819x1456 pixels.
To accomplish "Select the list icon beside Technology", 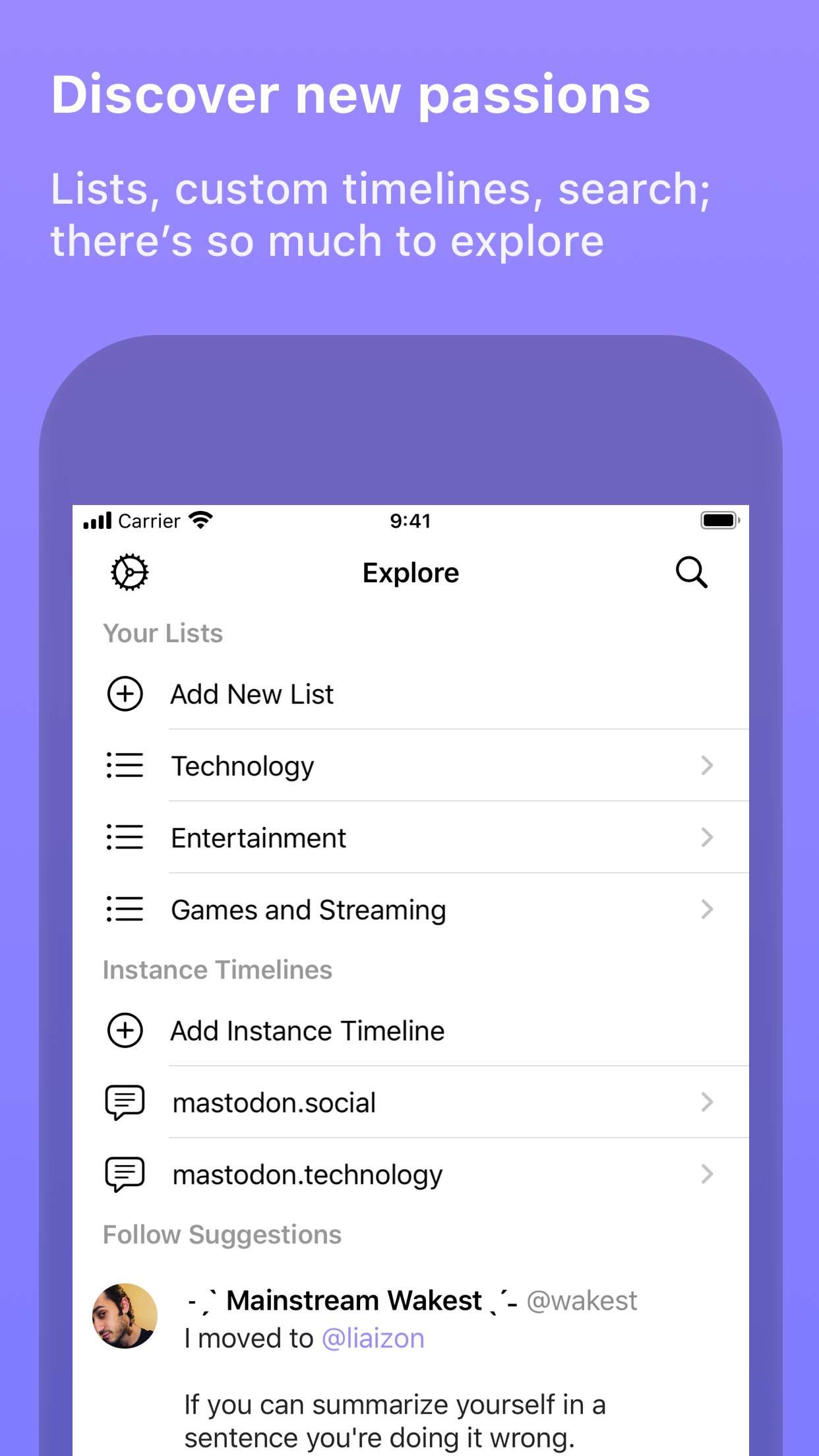I will [x=125, y=766].
